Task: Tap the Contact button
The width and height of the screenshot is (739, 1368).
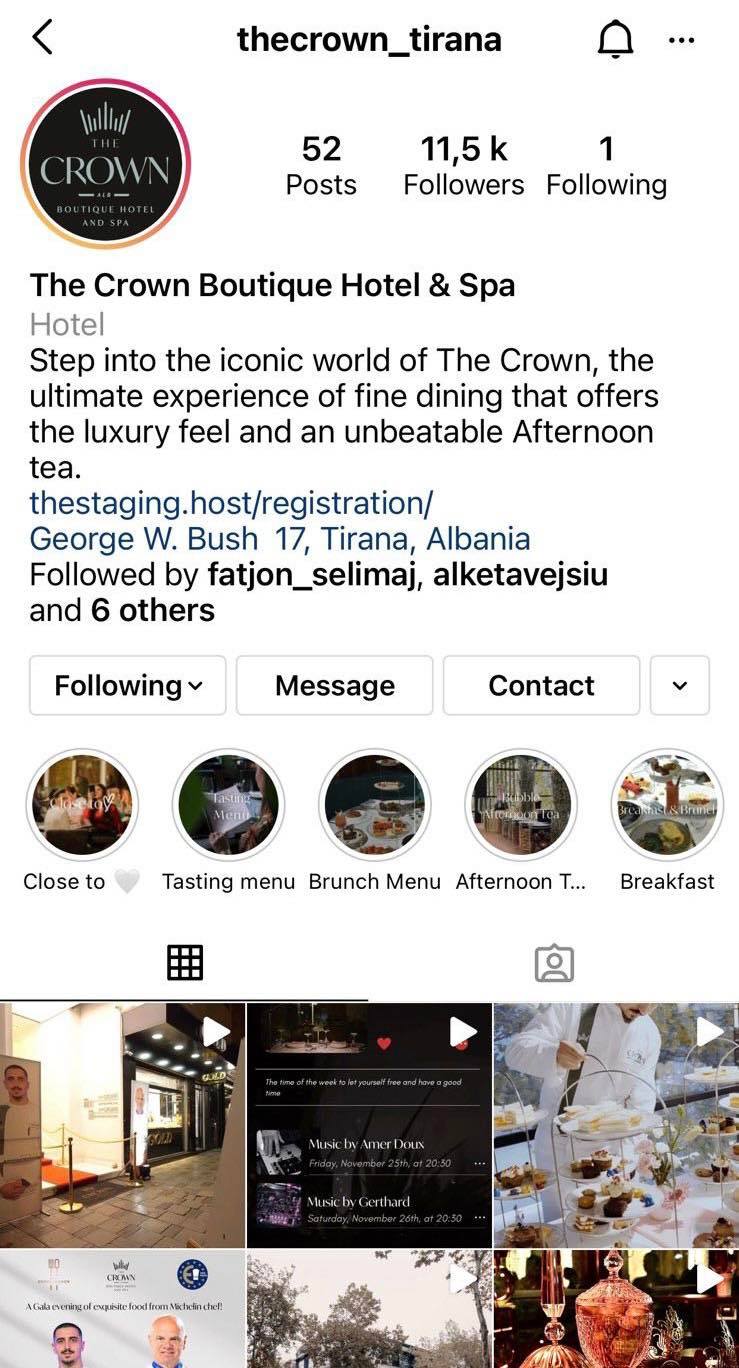Action: click(x=541, y=685)
